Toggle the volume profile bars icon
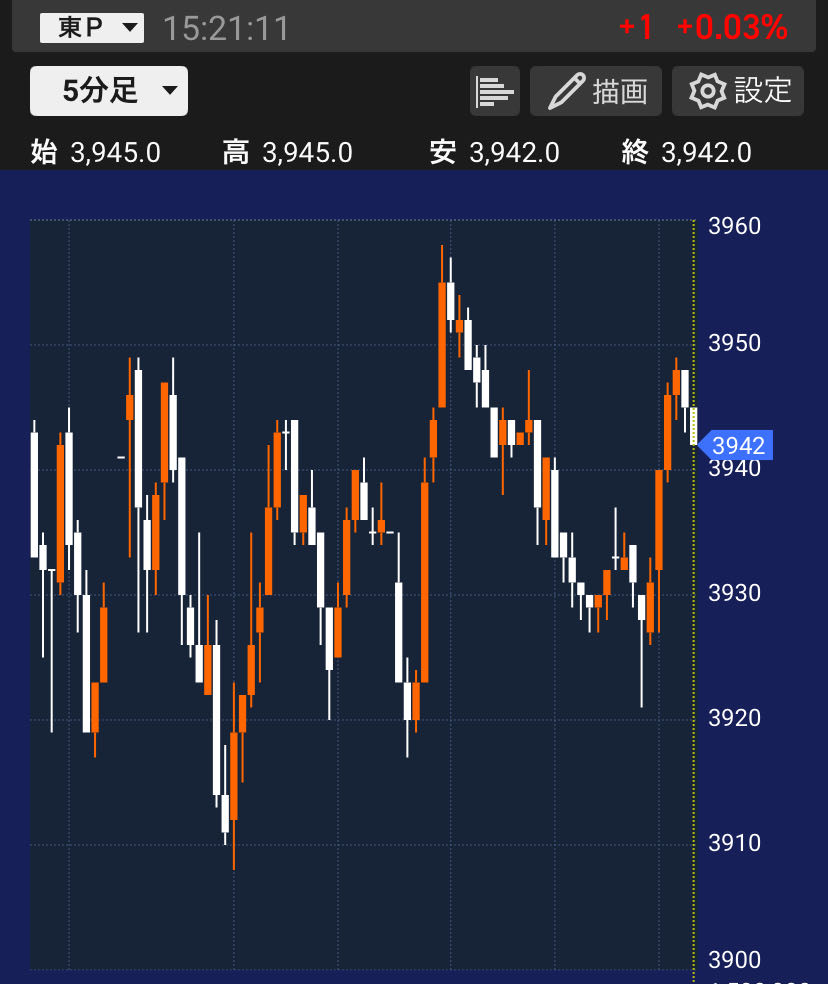The width and height of the screenshot is (828, 984). (x=495, y=92)
